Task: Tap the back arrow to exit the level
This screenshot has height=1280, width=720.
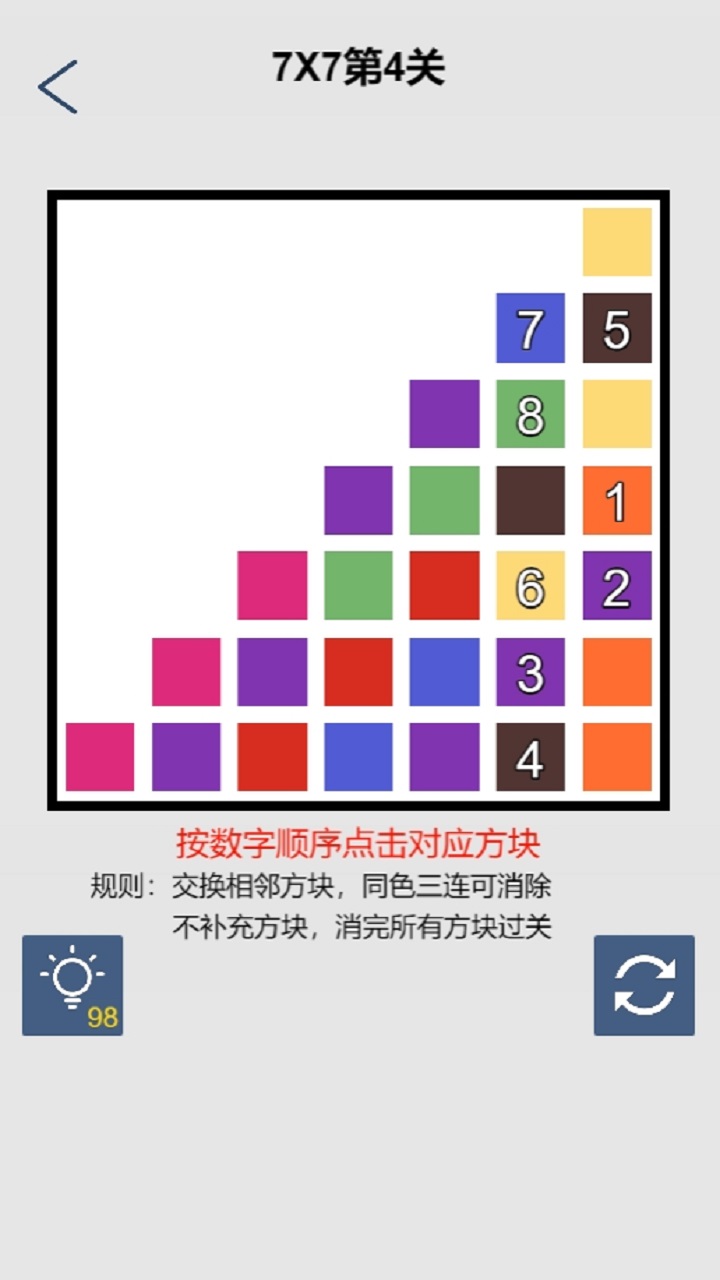Action: coord(57,86)
